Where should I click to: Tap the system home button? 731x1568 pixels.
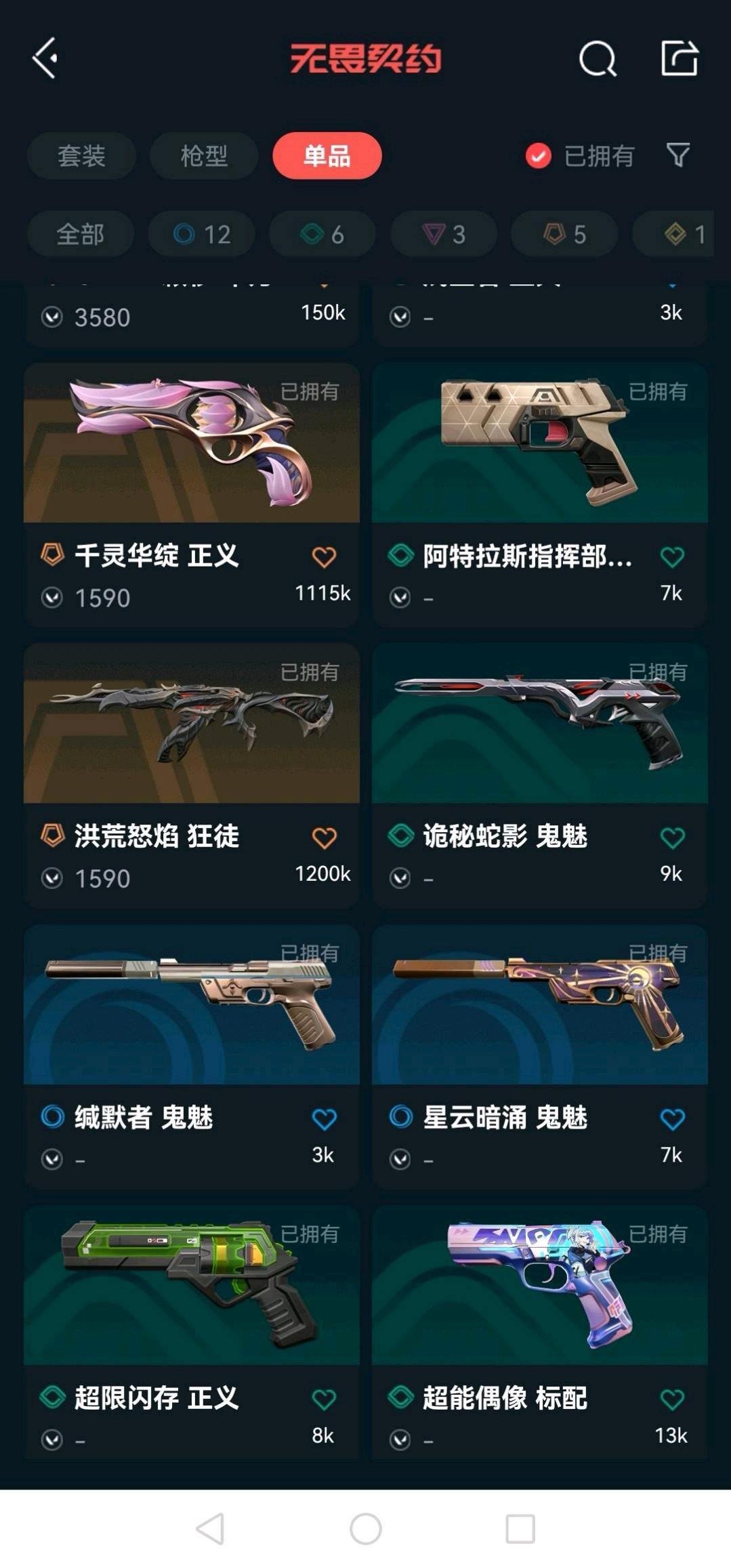pyautogui.click(x=366, y=1529)
